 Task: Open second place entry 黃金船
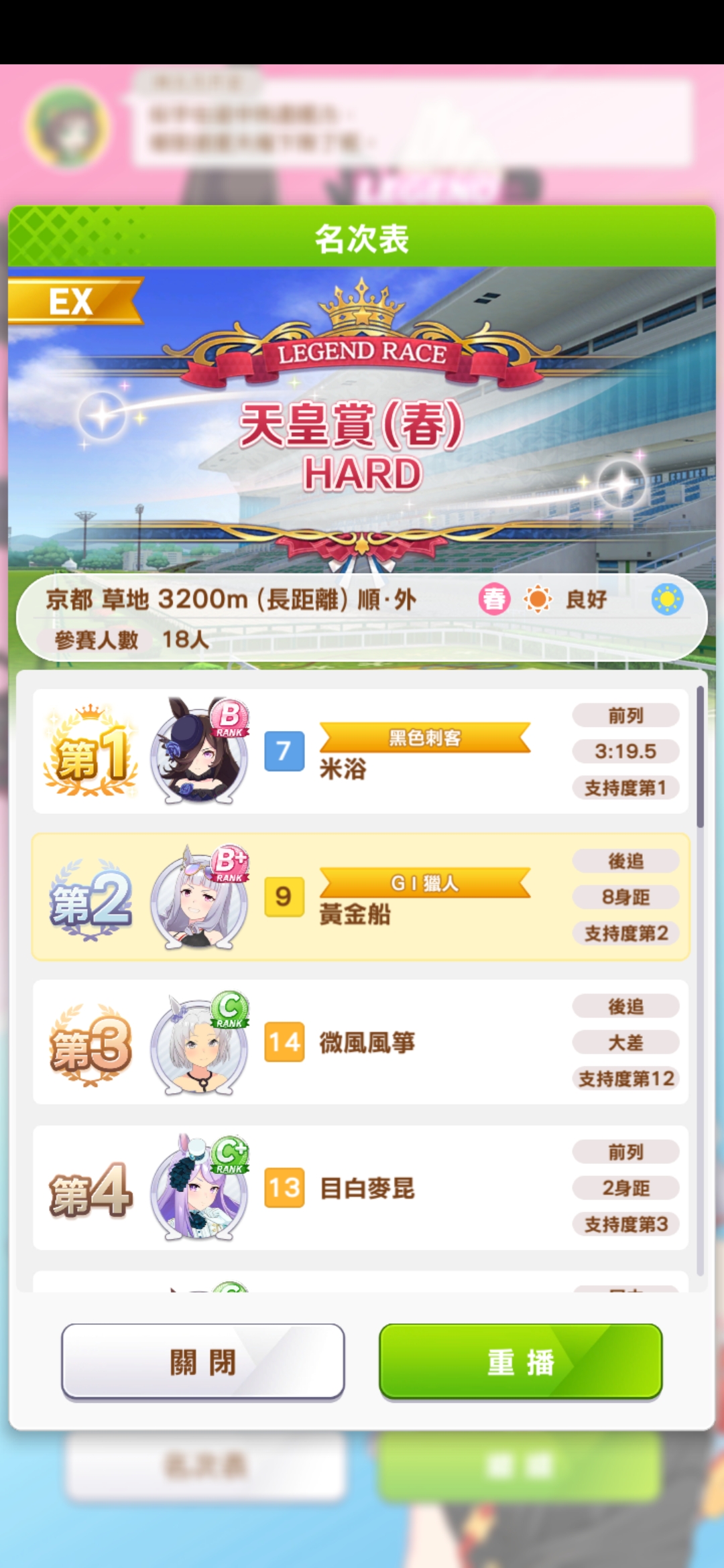click(360, 897)
